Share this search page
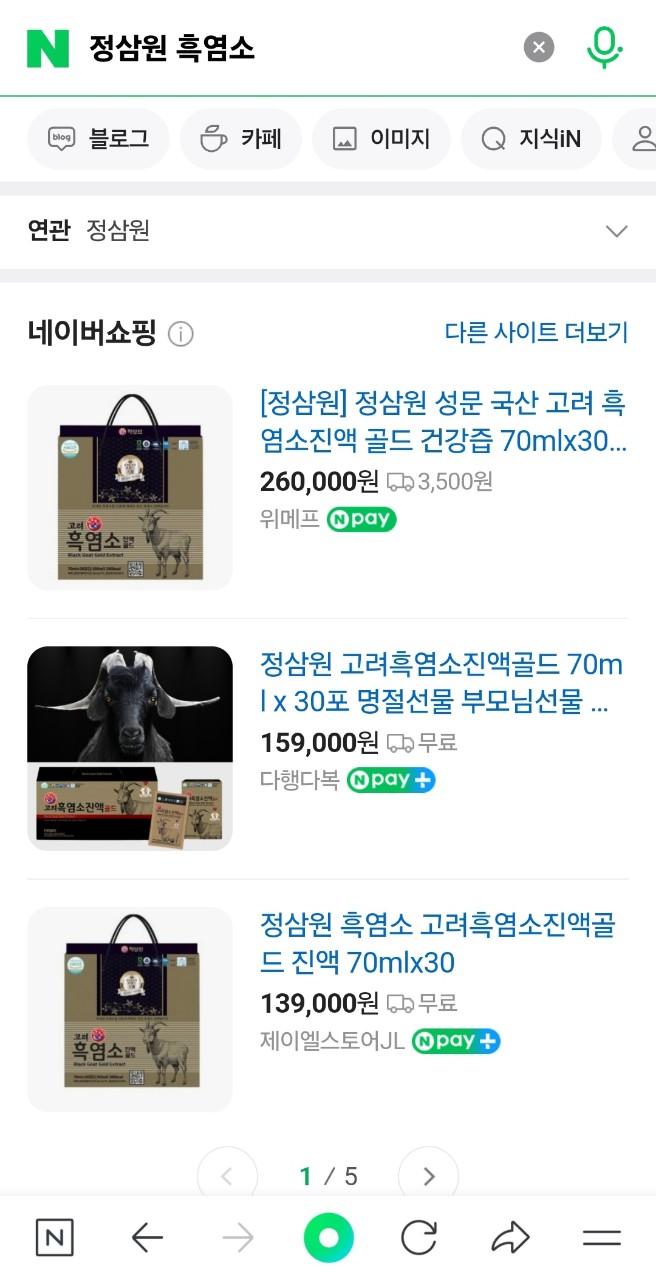This screenshot has width=656, height=1280. [x=510, y=1239]
